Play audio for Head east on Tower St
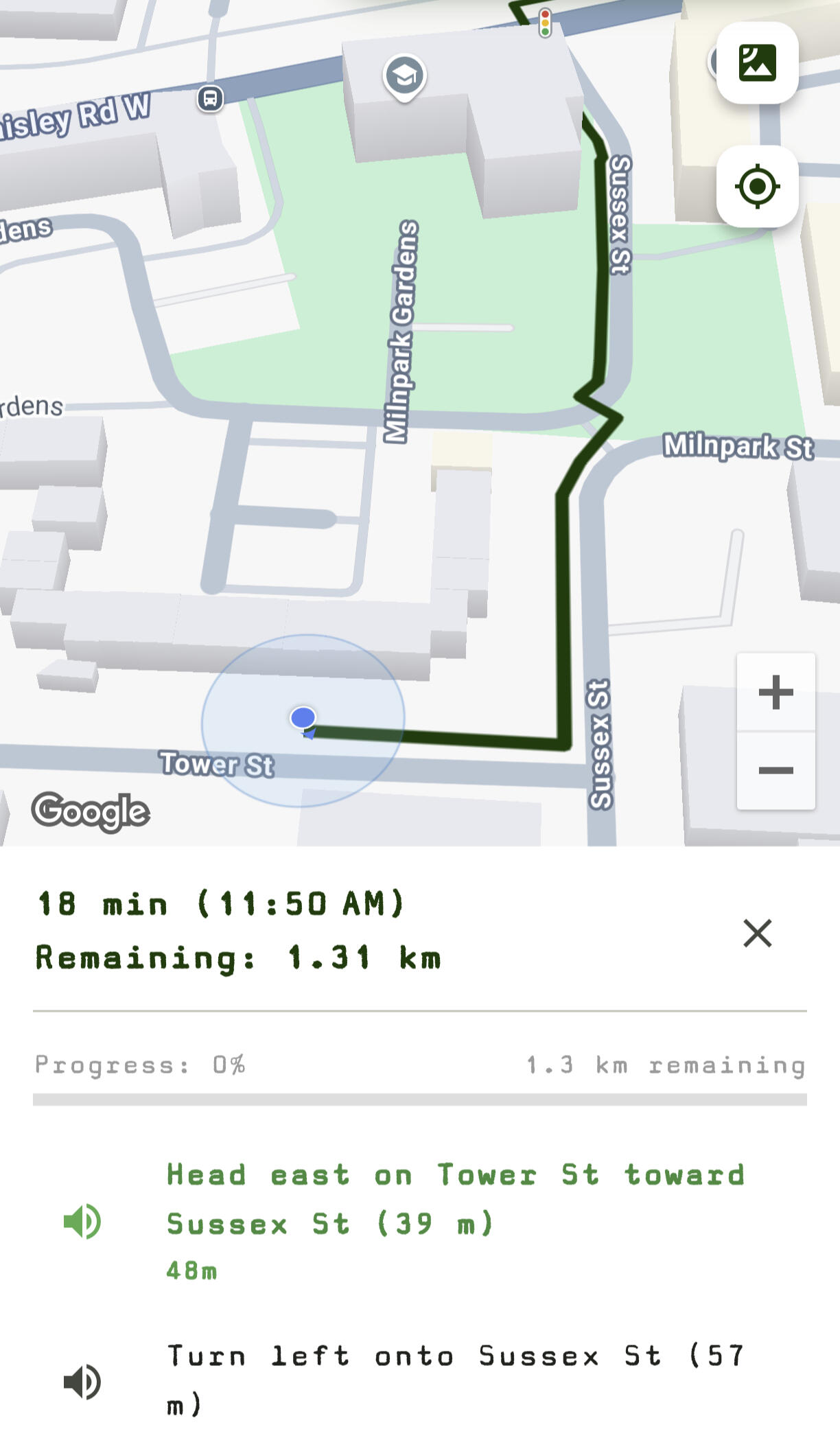The height and width of the screenshot is (1438, 840). click(82, 1222)
